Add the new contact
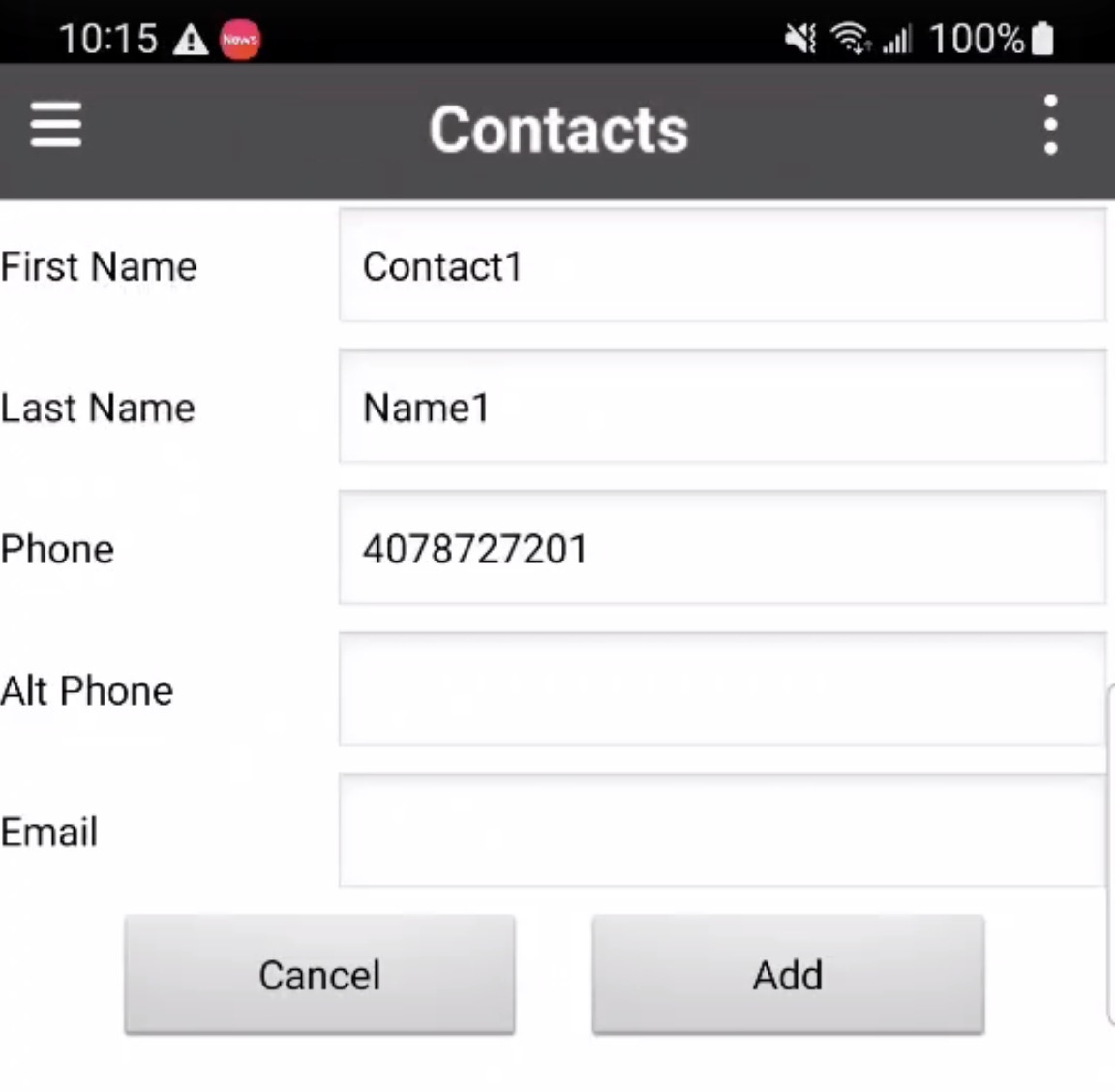1115x1092 pixels. tap(788, 974)
